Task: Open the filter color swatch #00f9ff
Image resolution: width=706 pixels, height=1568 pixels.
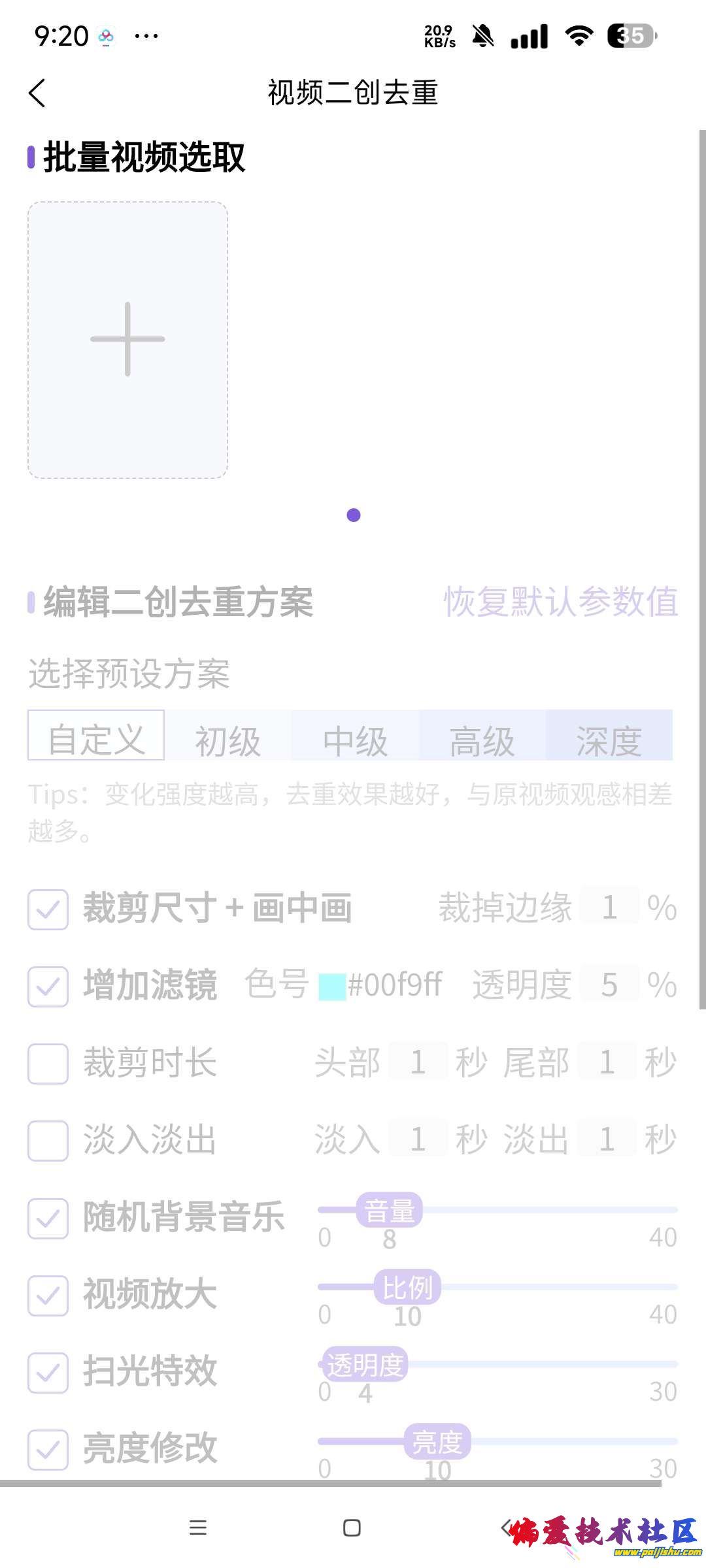Action: (x=332, y=987)
